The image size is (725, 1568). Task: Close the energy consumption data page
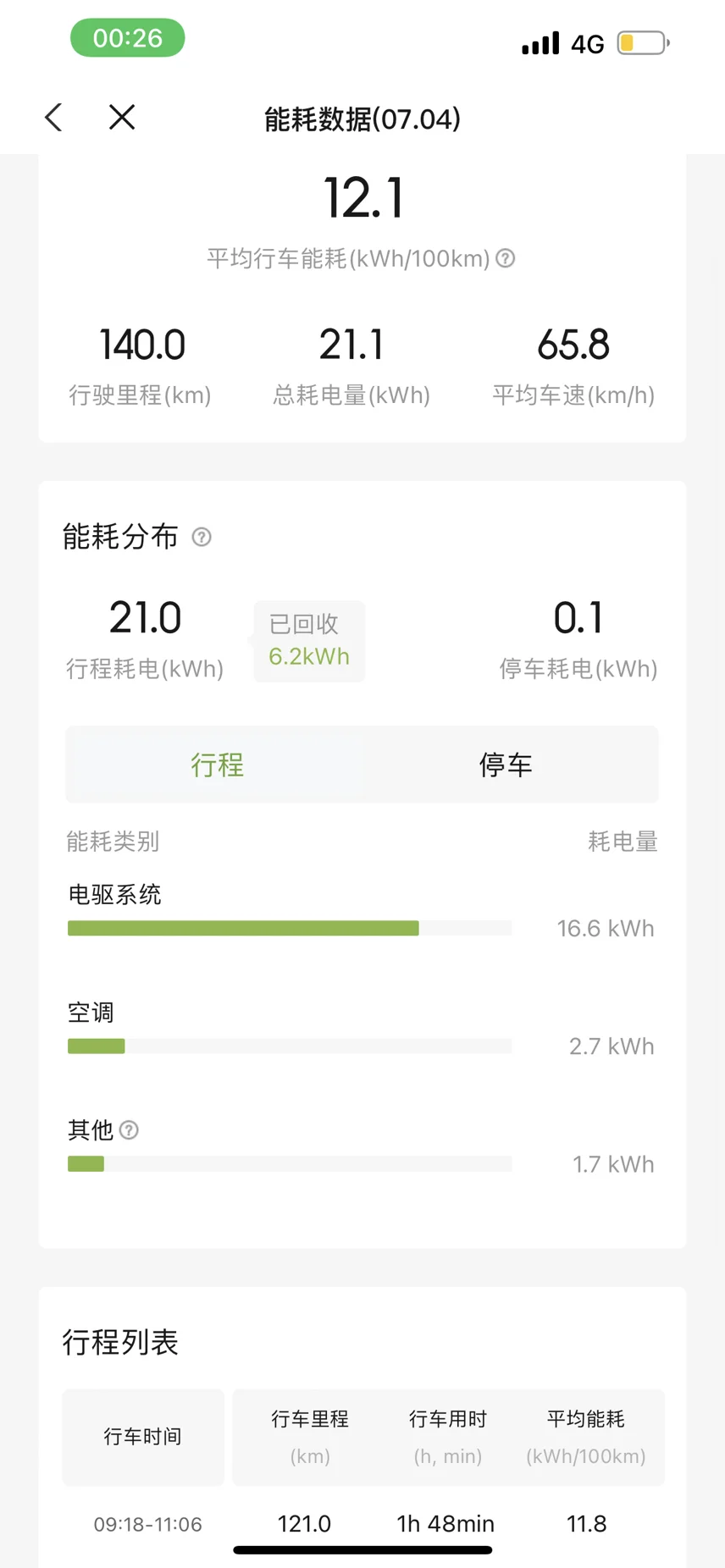click(x=122, y=117)
